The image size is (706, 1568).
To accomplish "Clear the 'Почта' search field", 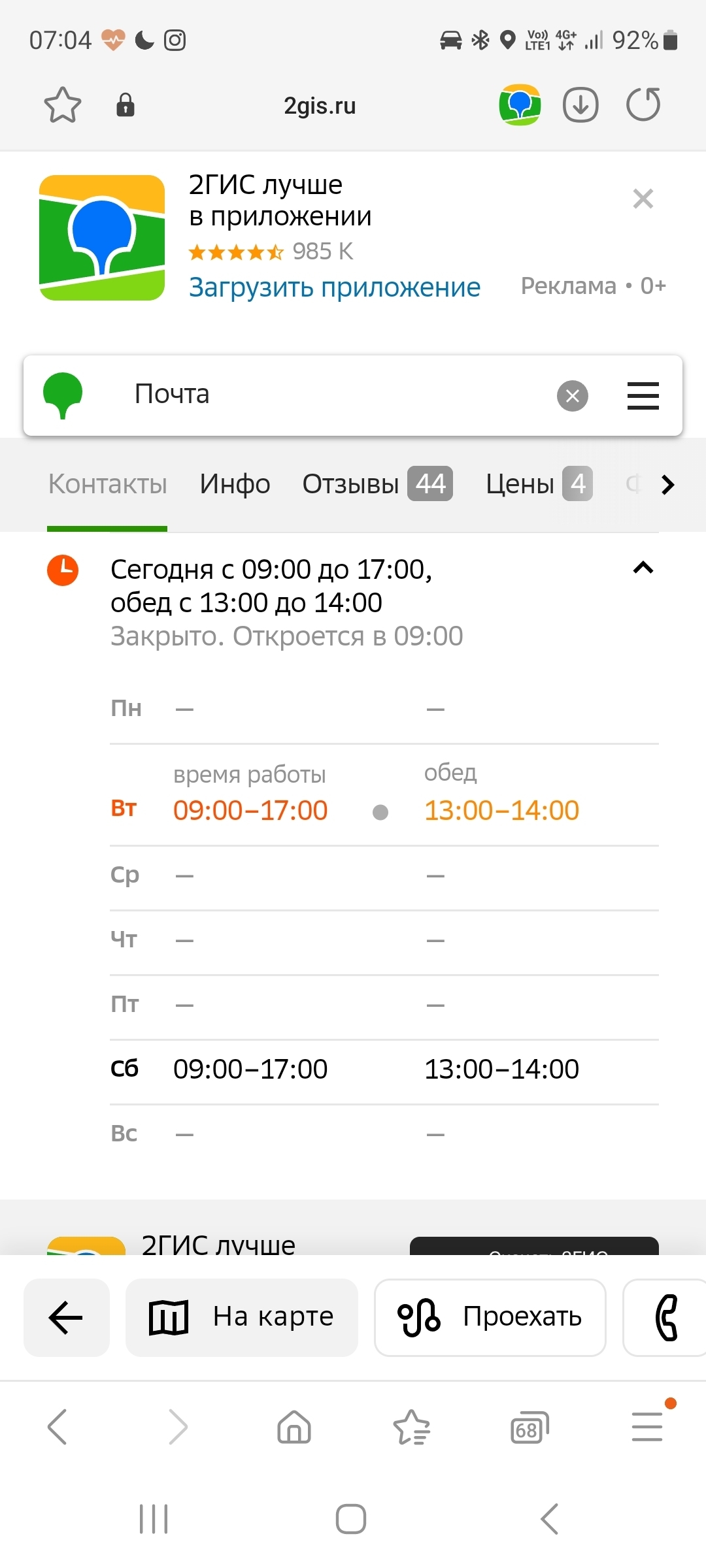I will [573, 396].
